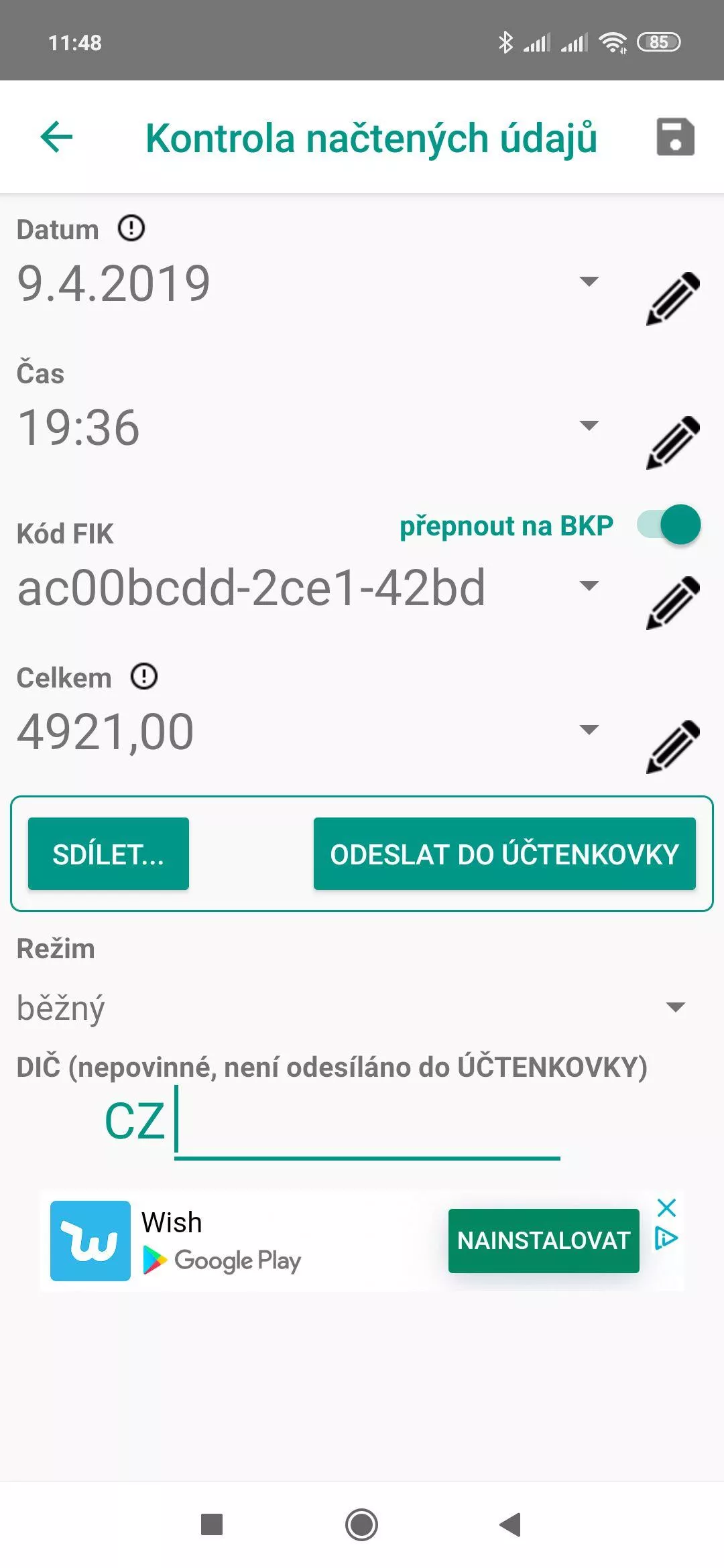
Task: Toggle the přepnout na BKP switch
Action: (668, 525)
